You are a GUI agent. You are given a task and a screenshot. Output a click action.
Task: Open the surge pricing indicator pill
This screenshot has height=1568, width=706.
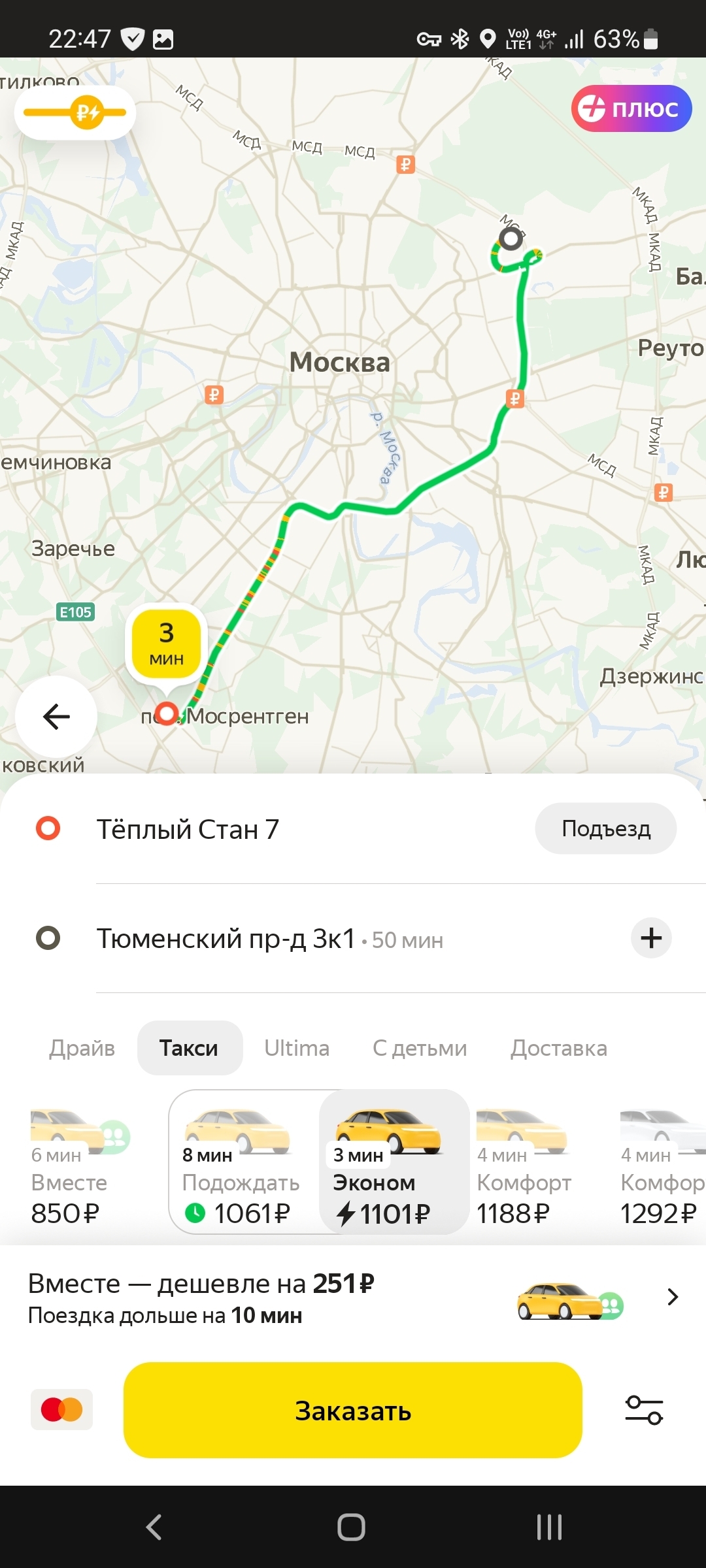(x=75, y=112)
